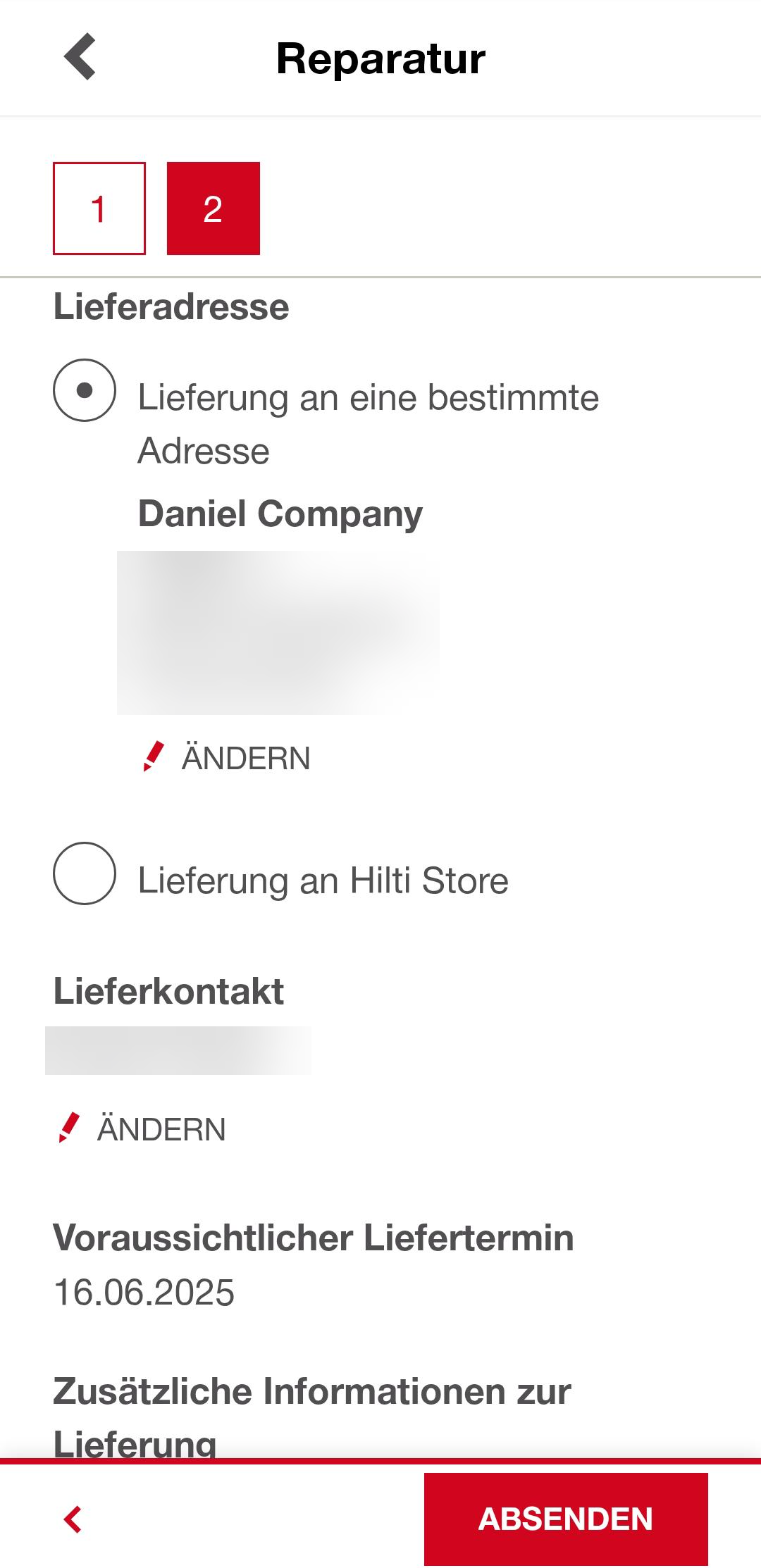
Task: Select Lieferung an Hilti Store option
Action: (x=85, y=873)
